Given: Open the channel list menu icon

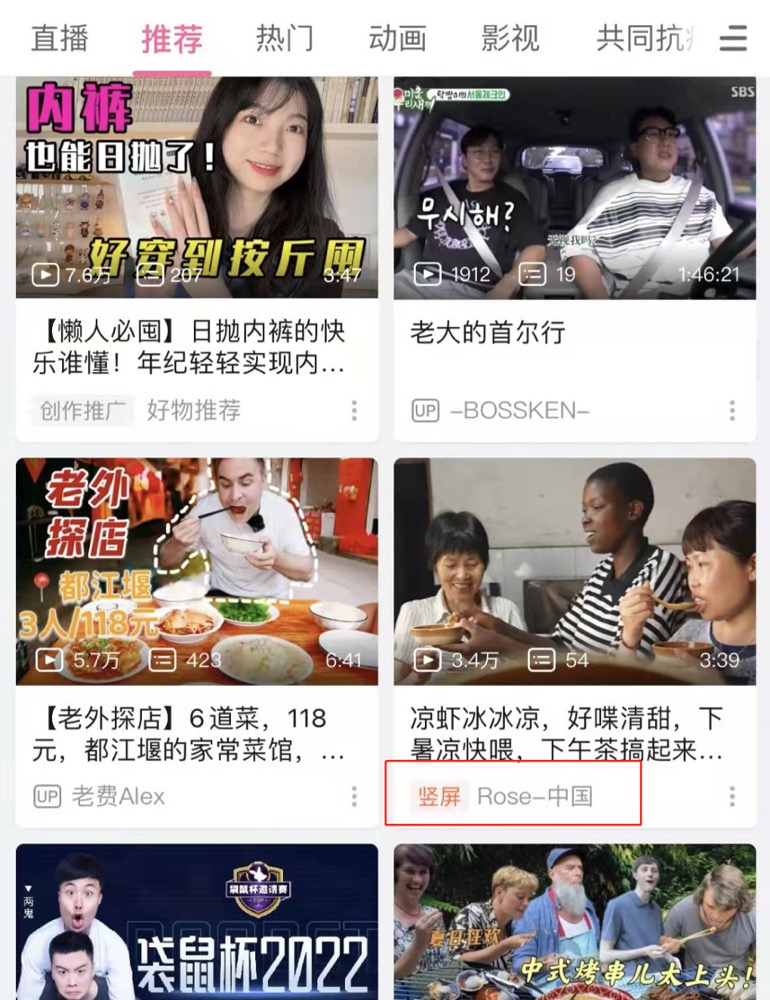Looking at the screenshot, I should point(734,38).
